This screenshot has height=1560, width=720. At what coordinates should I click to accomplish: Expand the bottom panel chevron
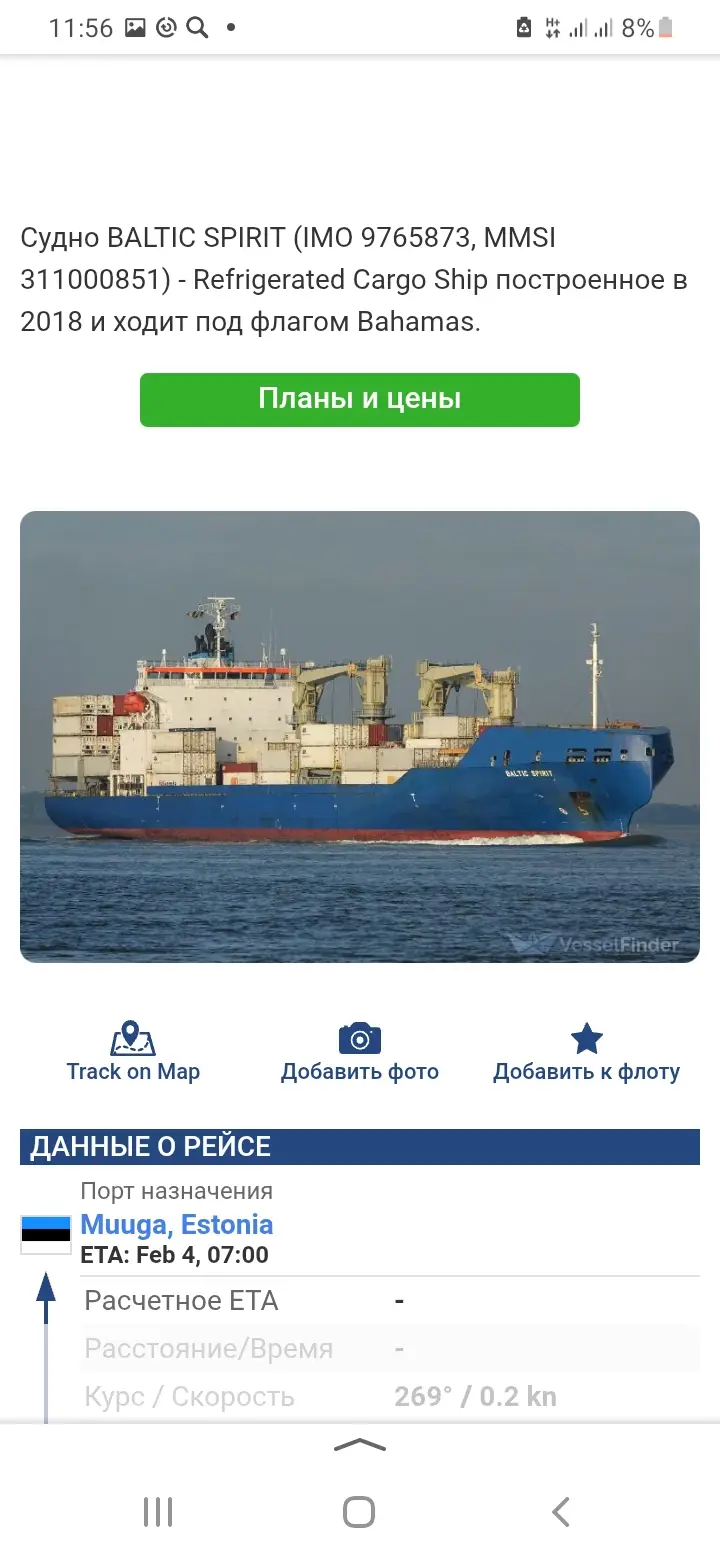[x=360, y=1444]
